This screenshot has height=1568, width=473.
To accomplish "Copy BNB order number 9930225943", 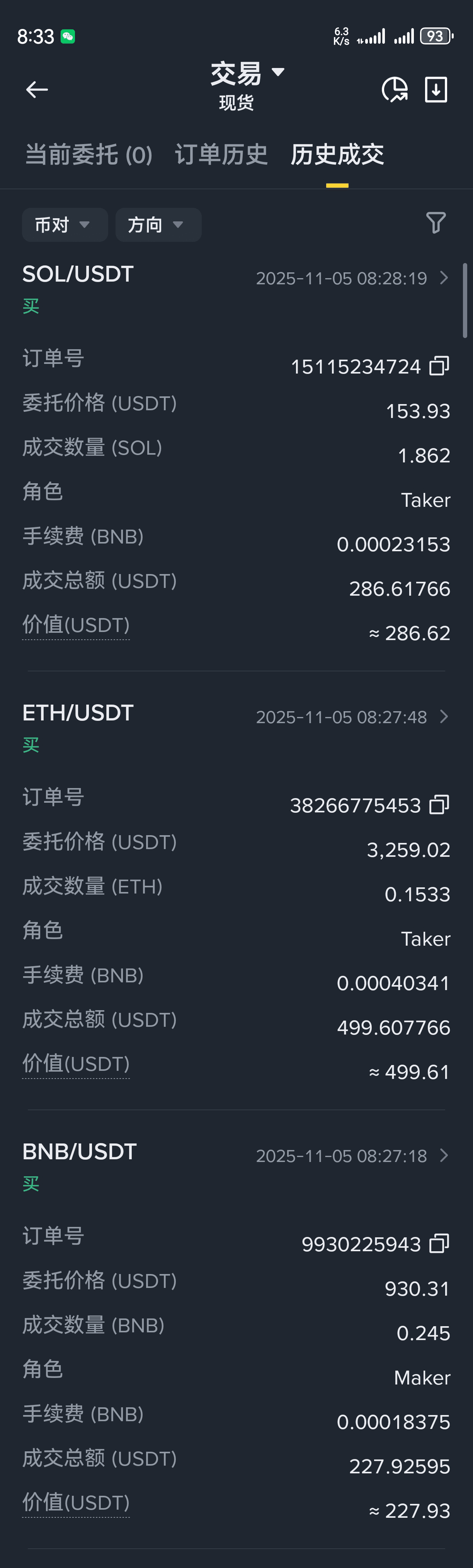I will pyautogui.click(x=439, y=1244).
